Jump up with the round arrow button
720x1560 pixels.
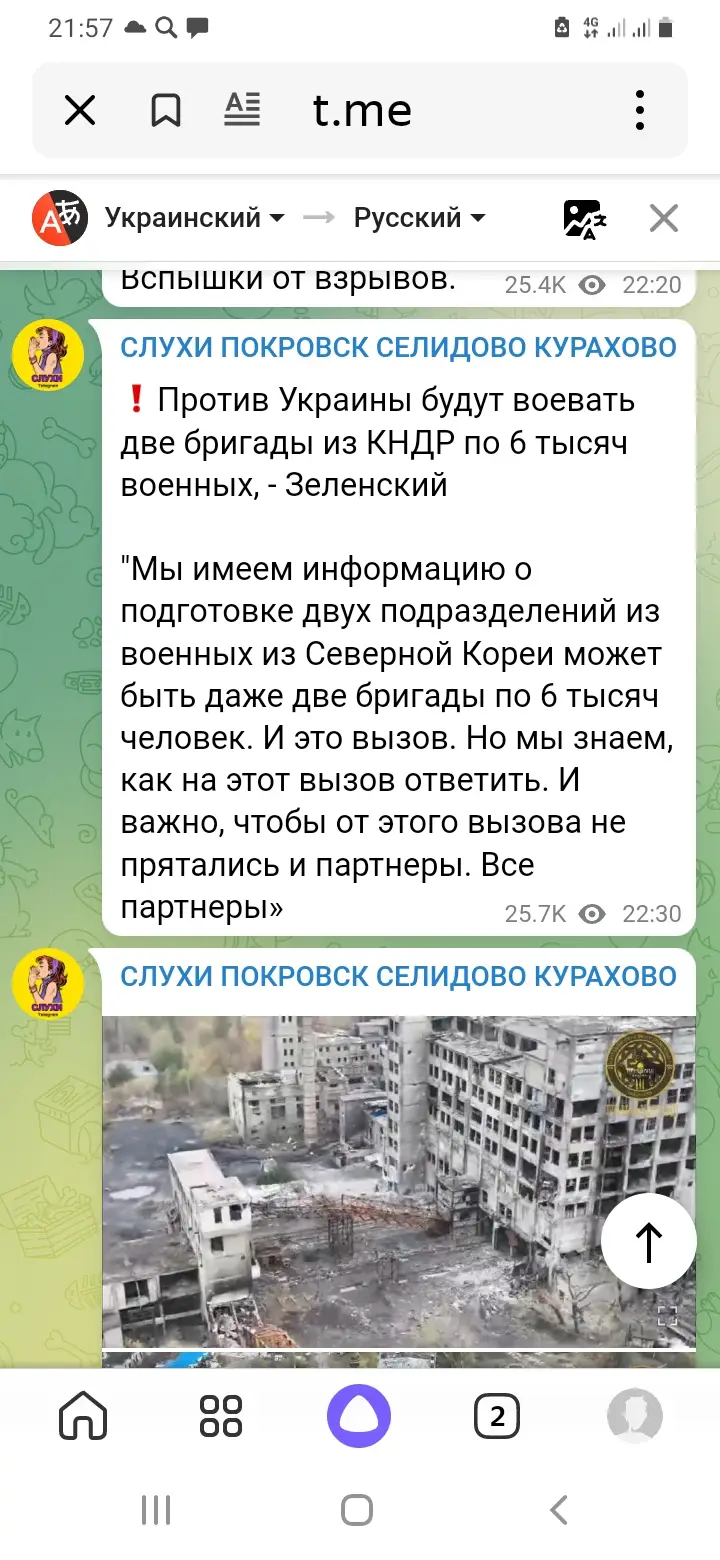pyautogui.click(x=649, y=1241)
